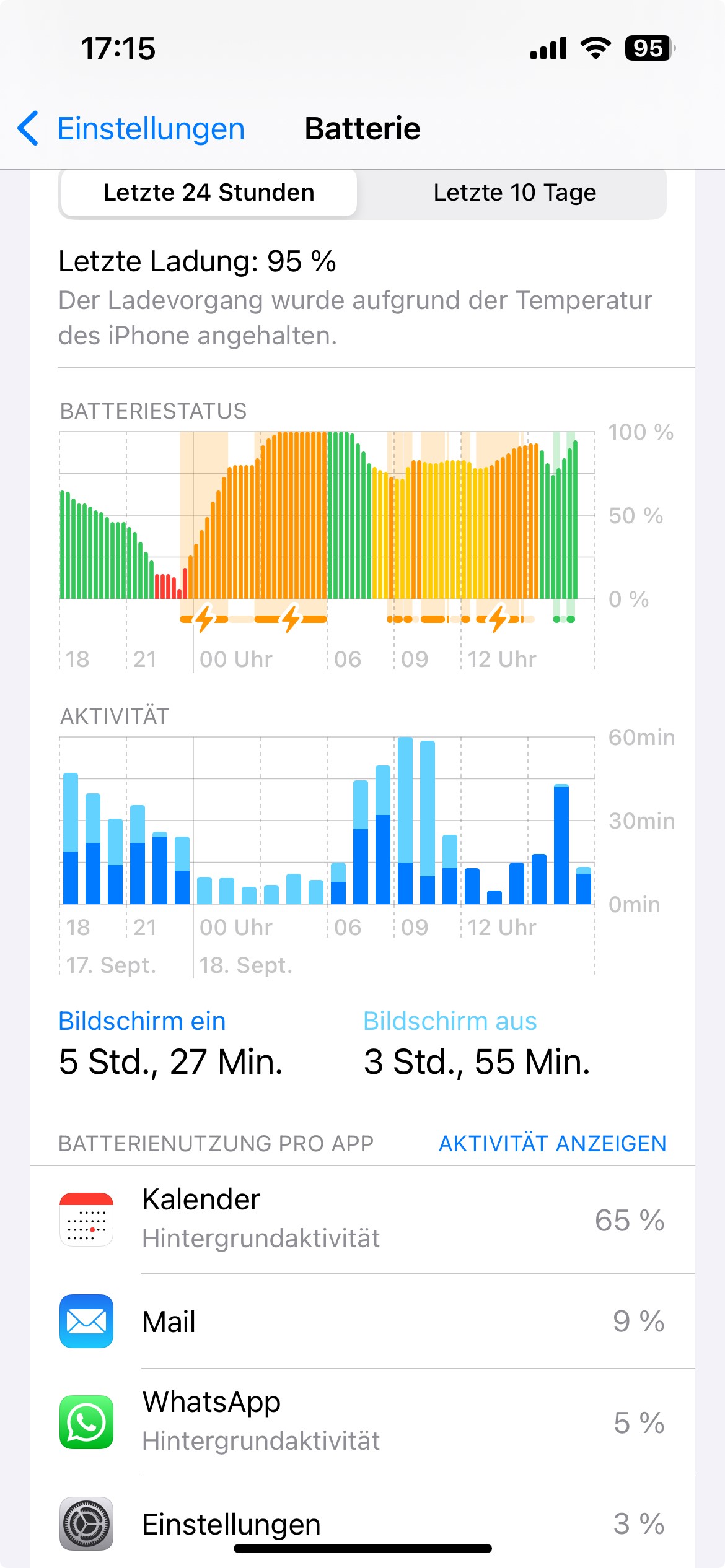725x1568 pixels.
Task: Select the Mail usage row
Action: [362, 1322]
